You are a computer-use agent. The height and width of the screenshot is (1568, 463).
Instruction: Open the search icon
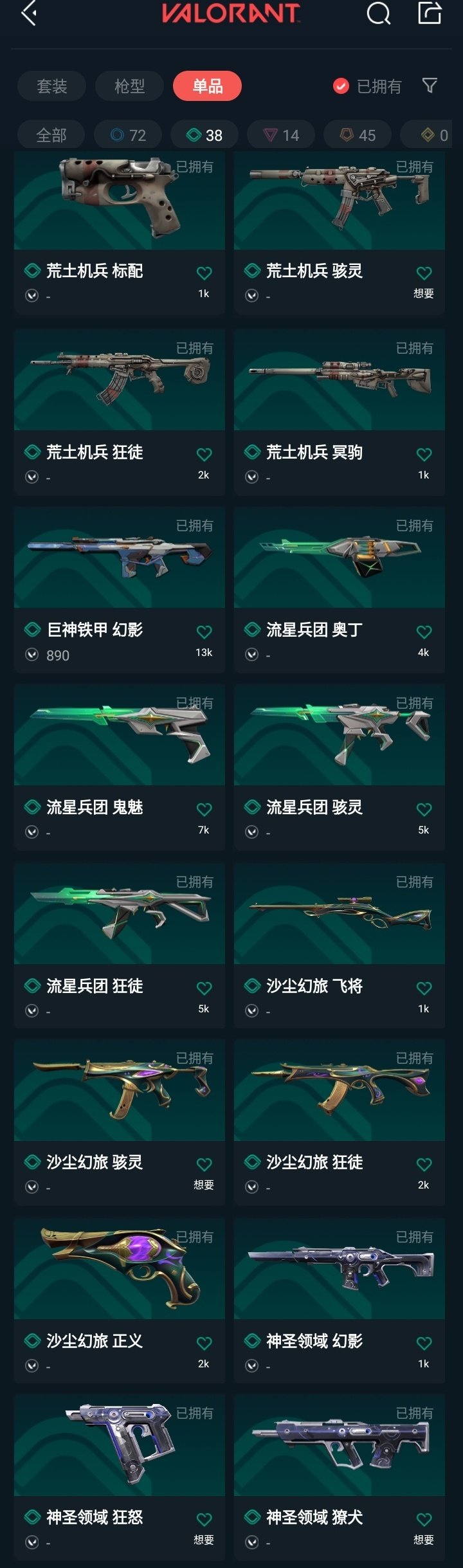(378, 13)
